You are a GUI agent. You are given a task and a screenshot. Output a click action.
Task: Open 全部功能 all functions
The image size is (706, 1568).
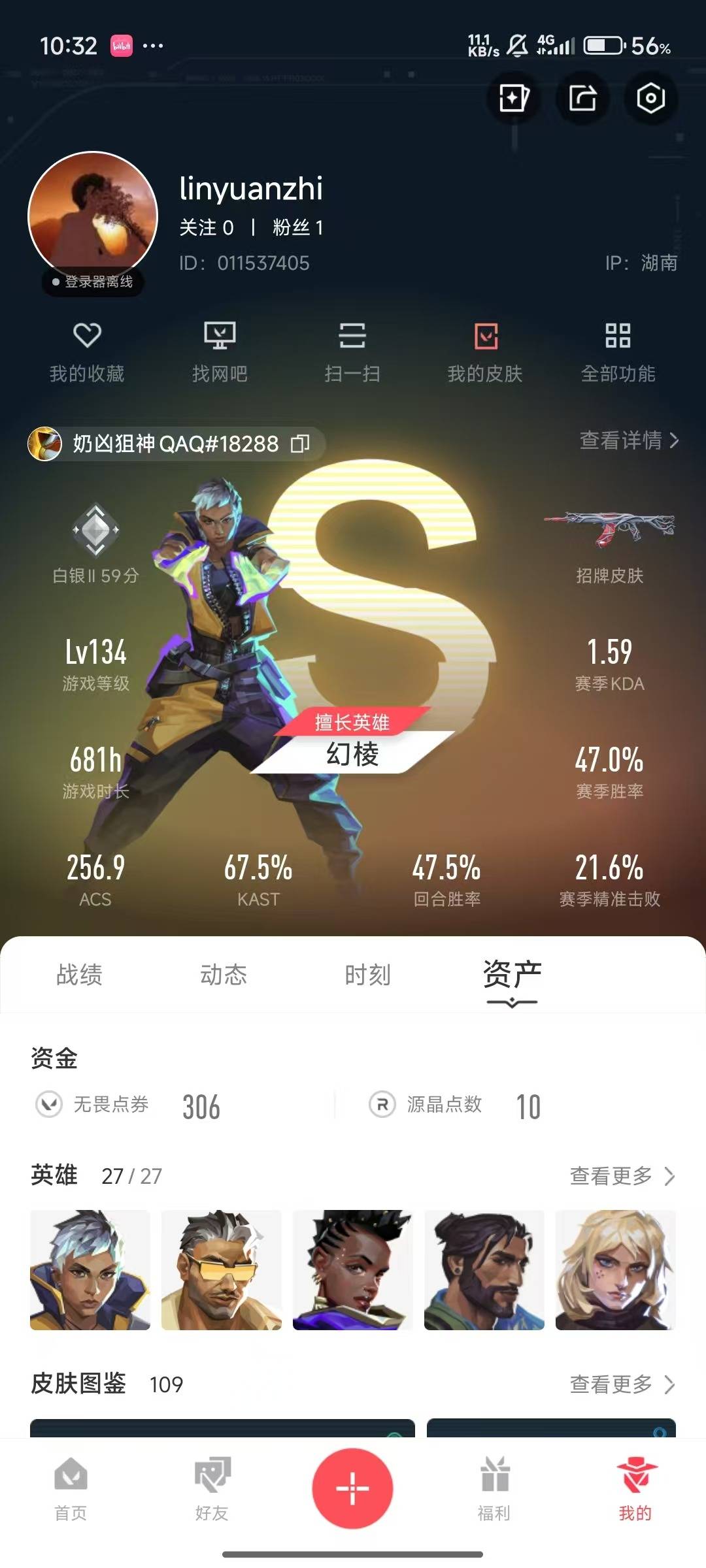point(618,352)
